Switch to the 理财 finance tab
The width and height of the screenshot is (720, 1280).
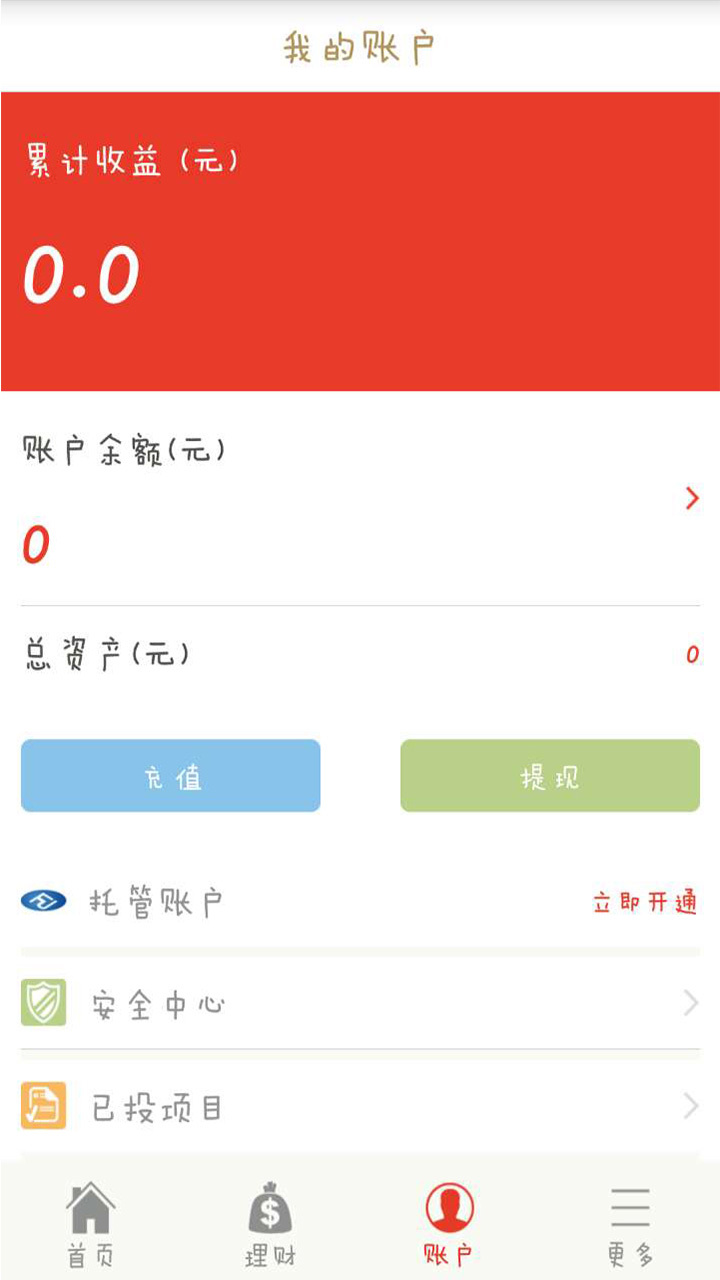270,1223
